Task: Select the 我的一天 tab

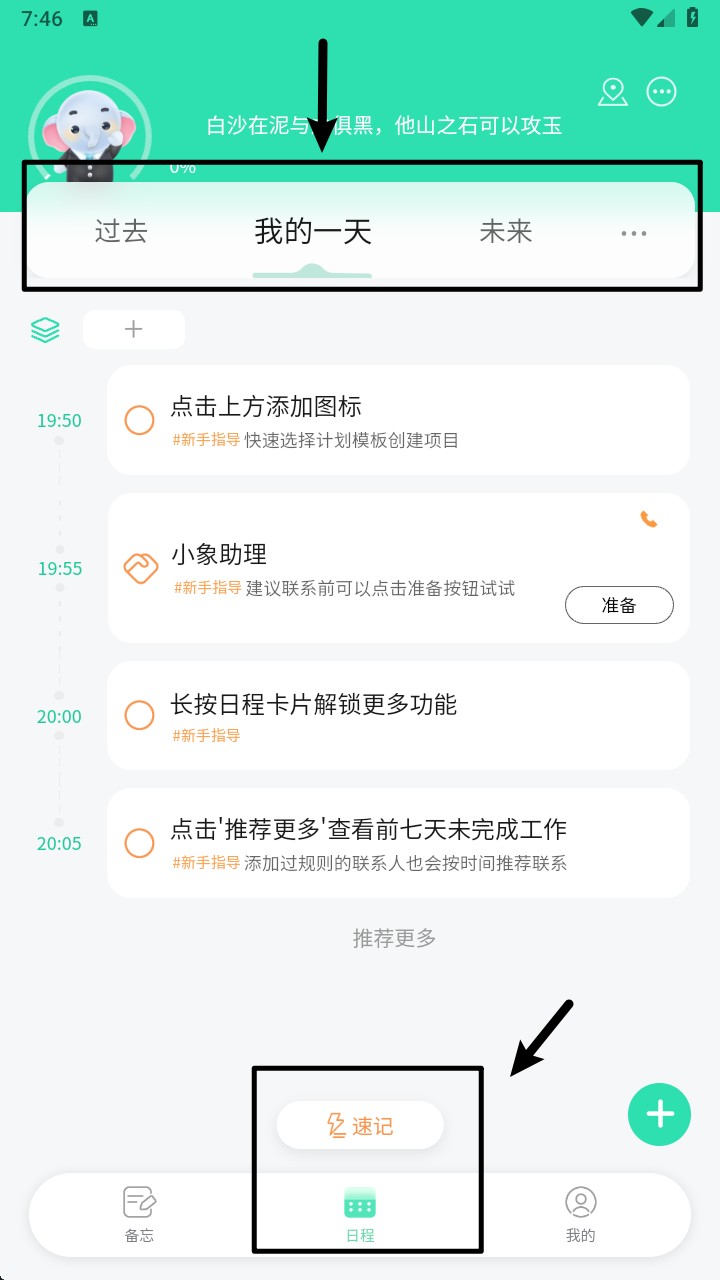Action: (313, 232)
